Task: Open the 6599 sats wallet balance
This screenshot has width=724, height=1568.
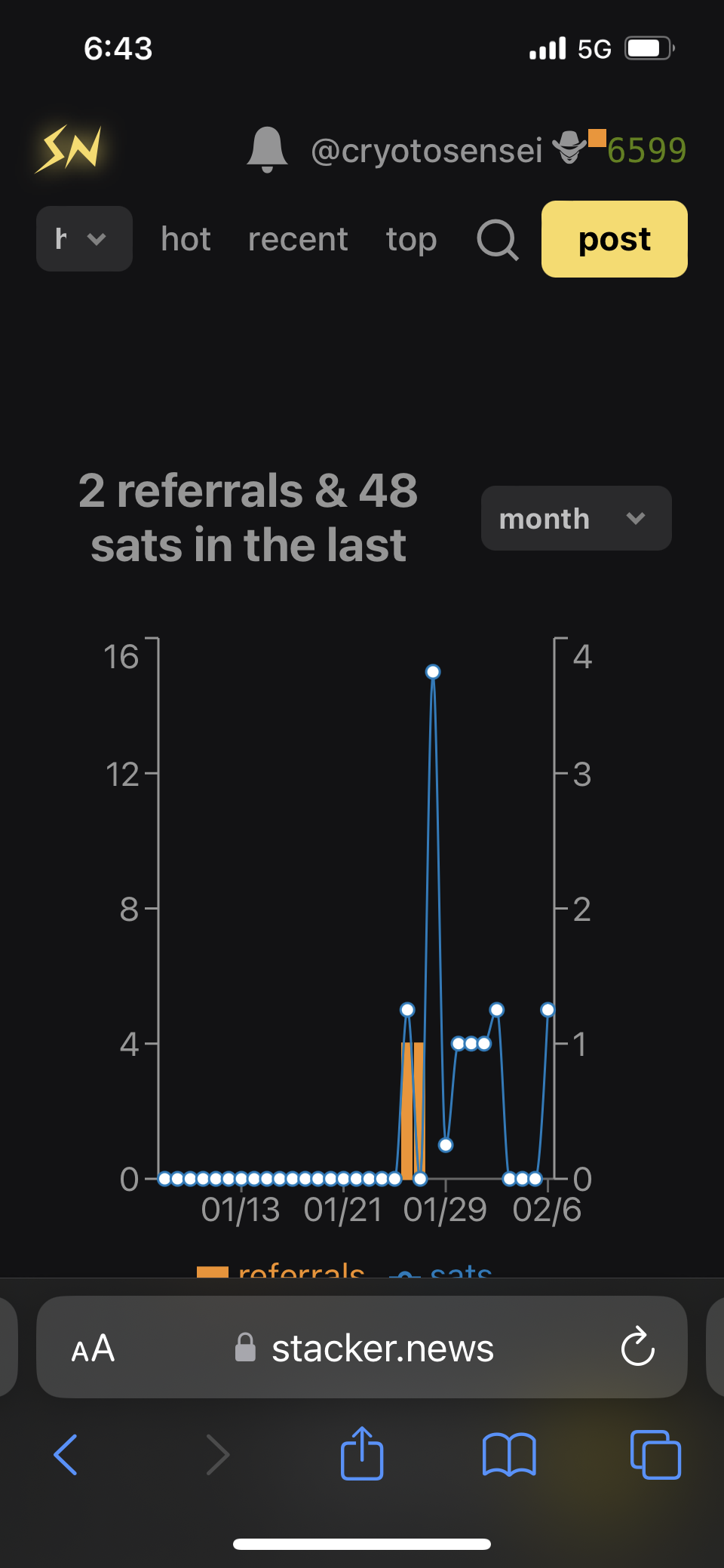Action: tap(646, 150)
